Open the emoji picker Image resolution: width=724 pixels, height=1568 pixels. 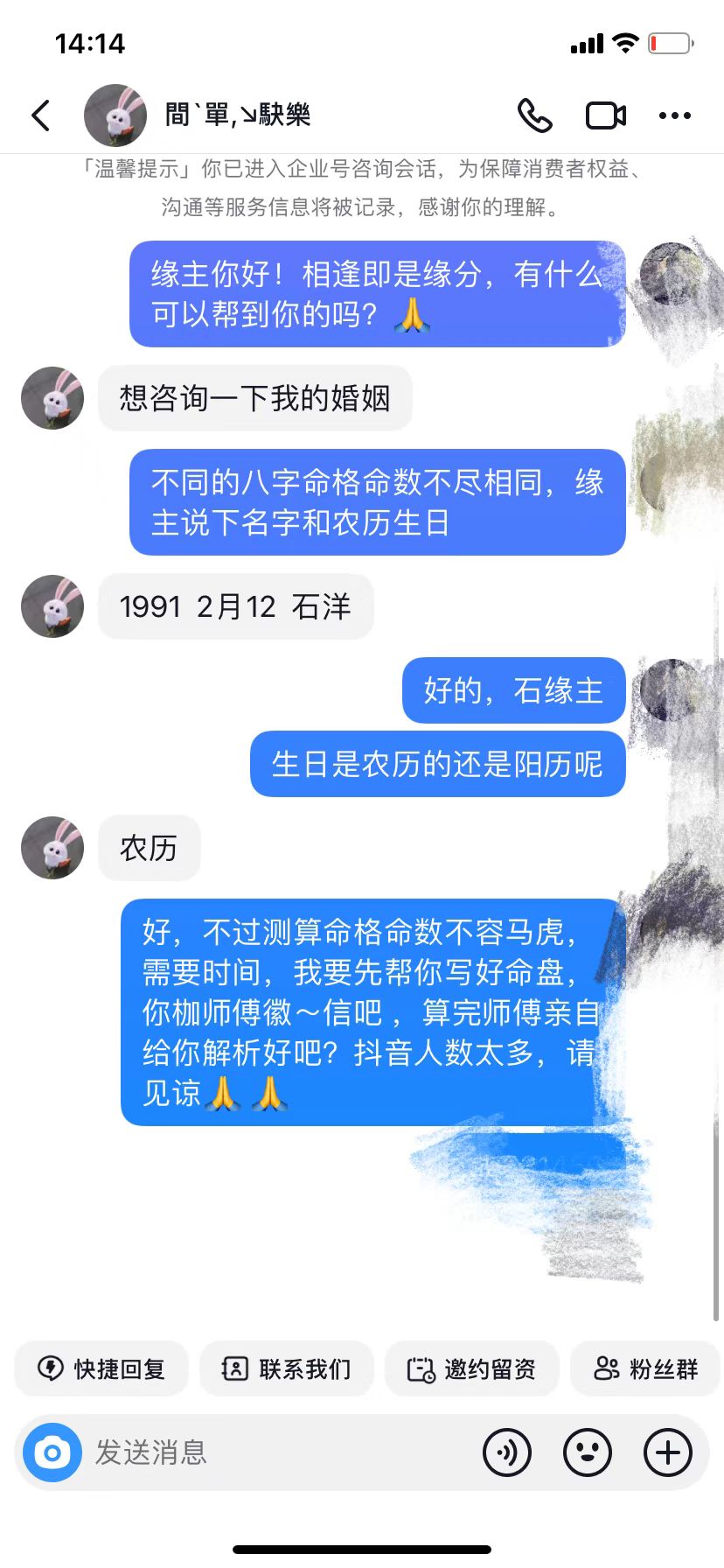pos(588,1452)
